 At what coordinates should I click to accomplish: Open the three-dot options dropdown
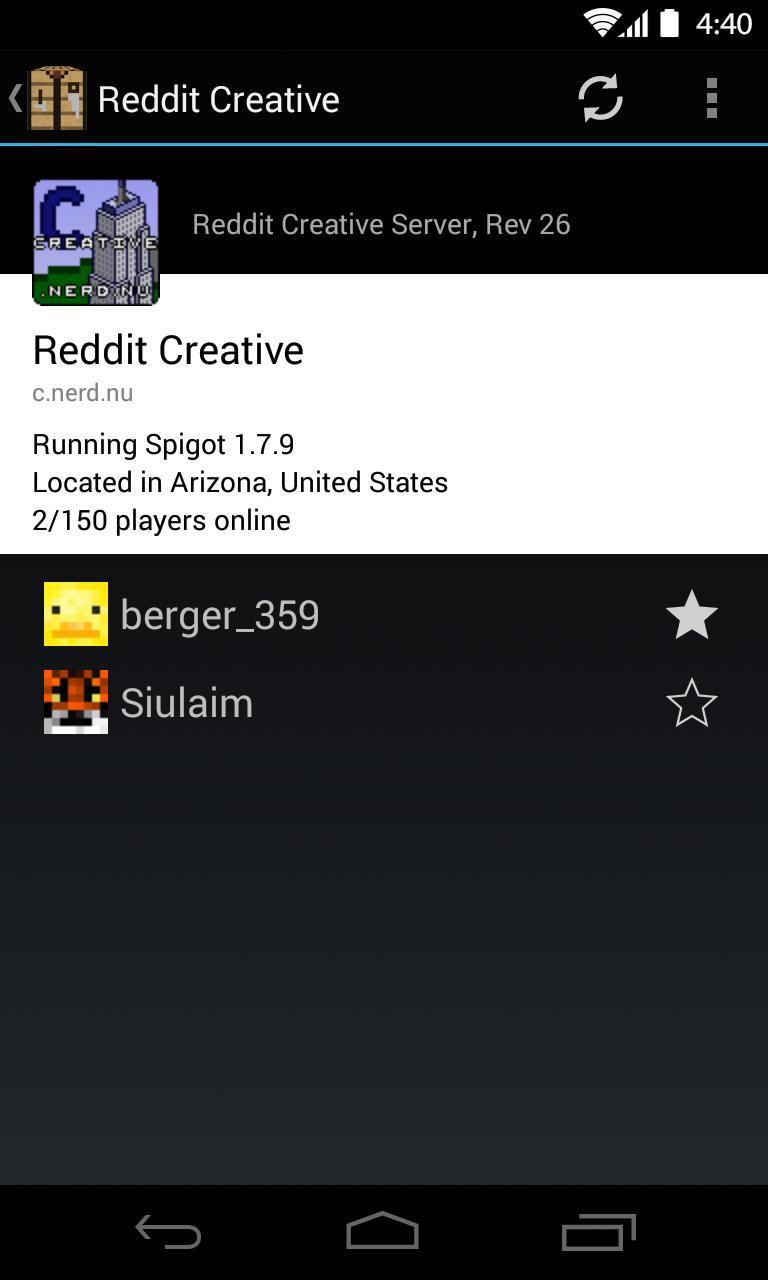(x=712, y=97)
